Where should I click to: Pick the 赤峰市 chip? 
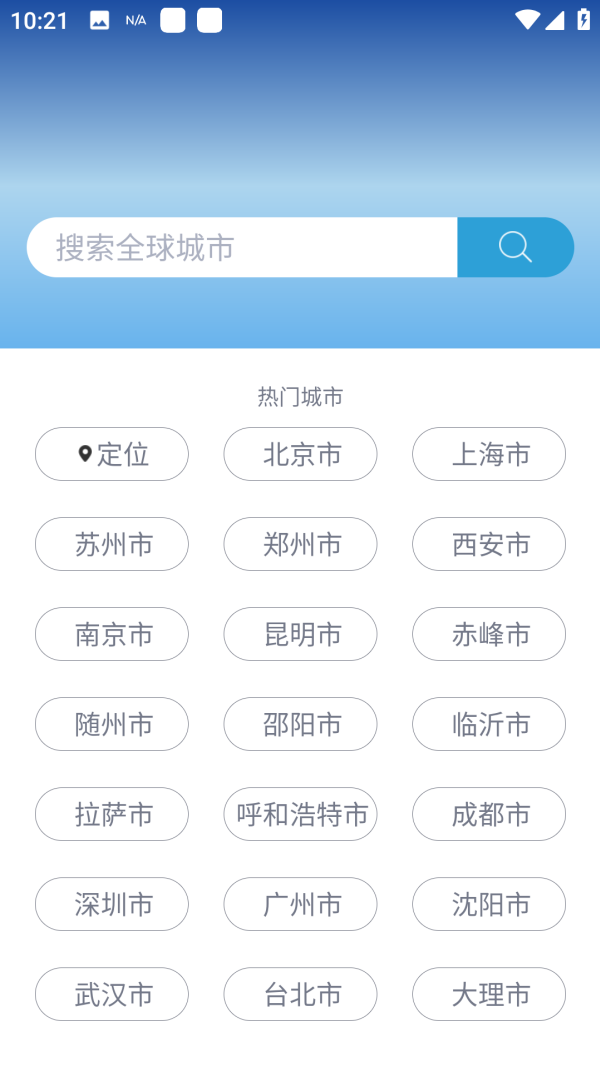489,634
